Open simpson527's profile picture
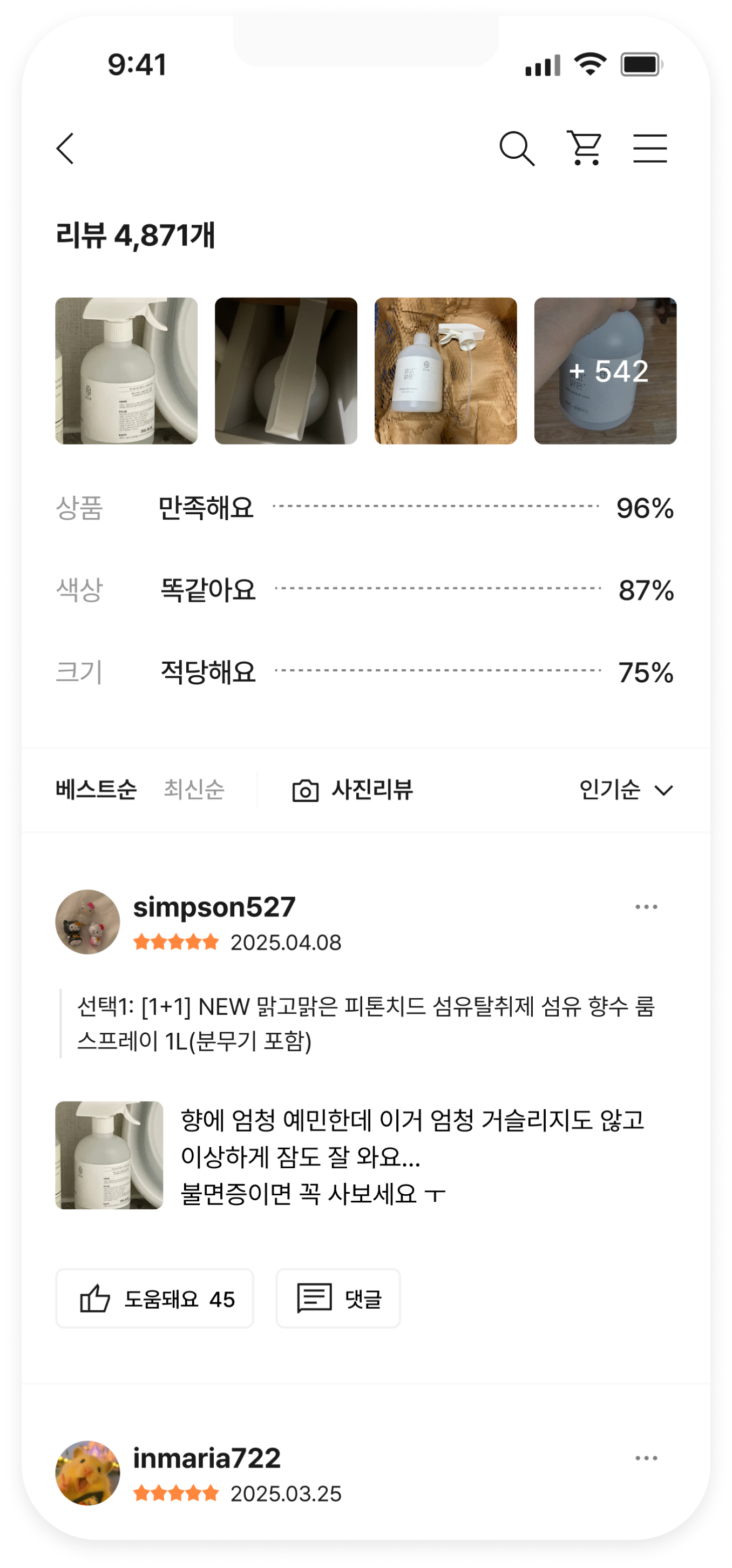Viewport: 732px width, 1568px height. point(87,921)
